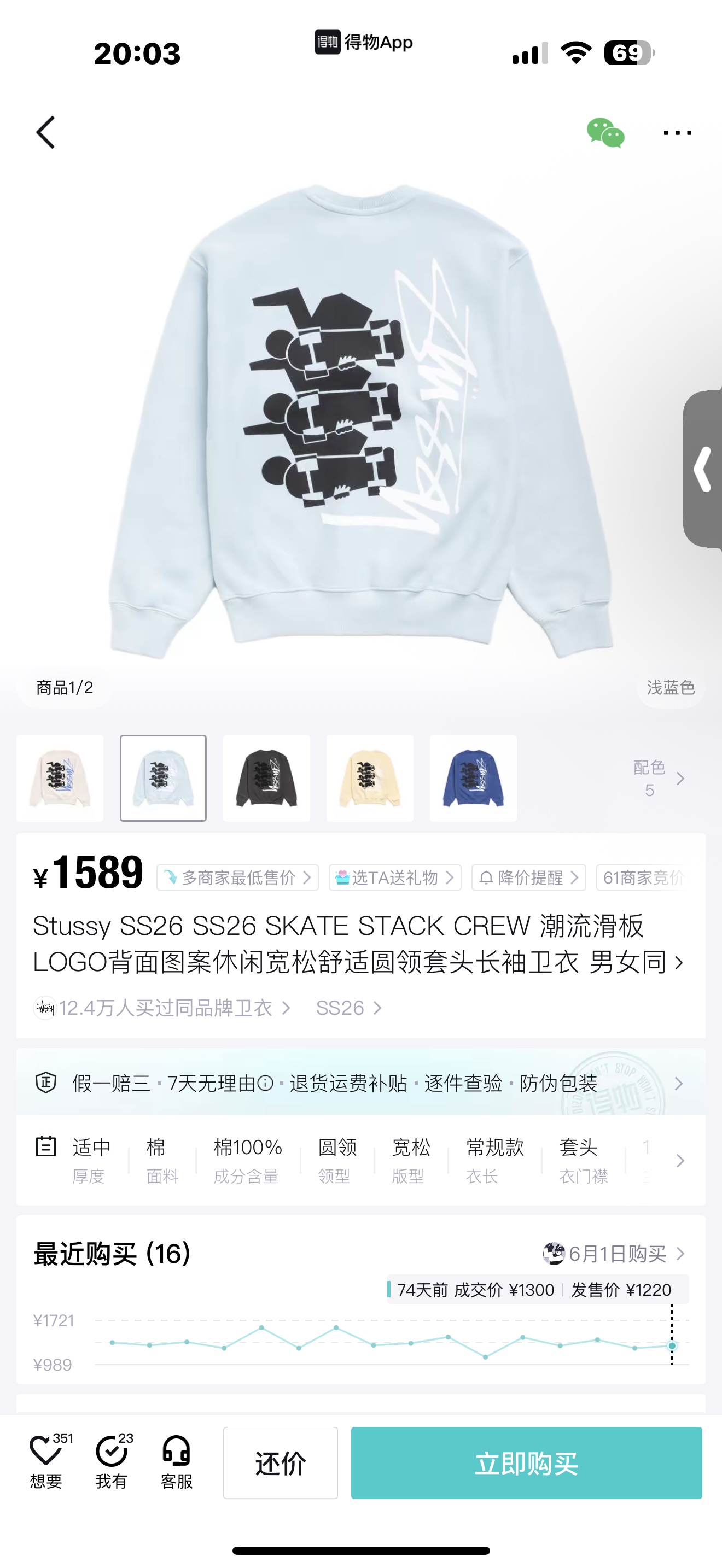Viewport: 722px width, 1568px height.
Task: Open the SS26 series link
Action: [349, 1008]
